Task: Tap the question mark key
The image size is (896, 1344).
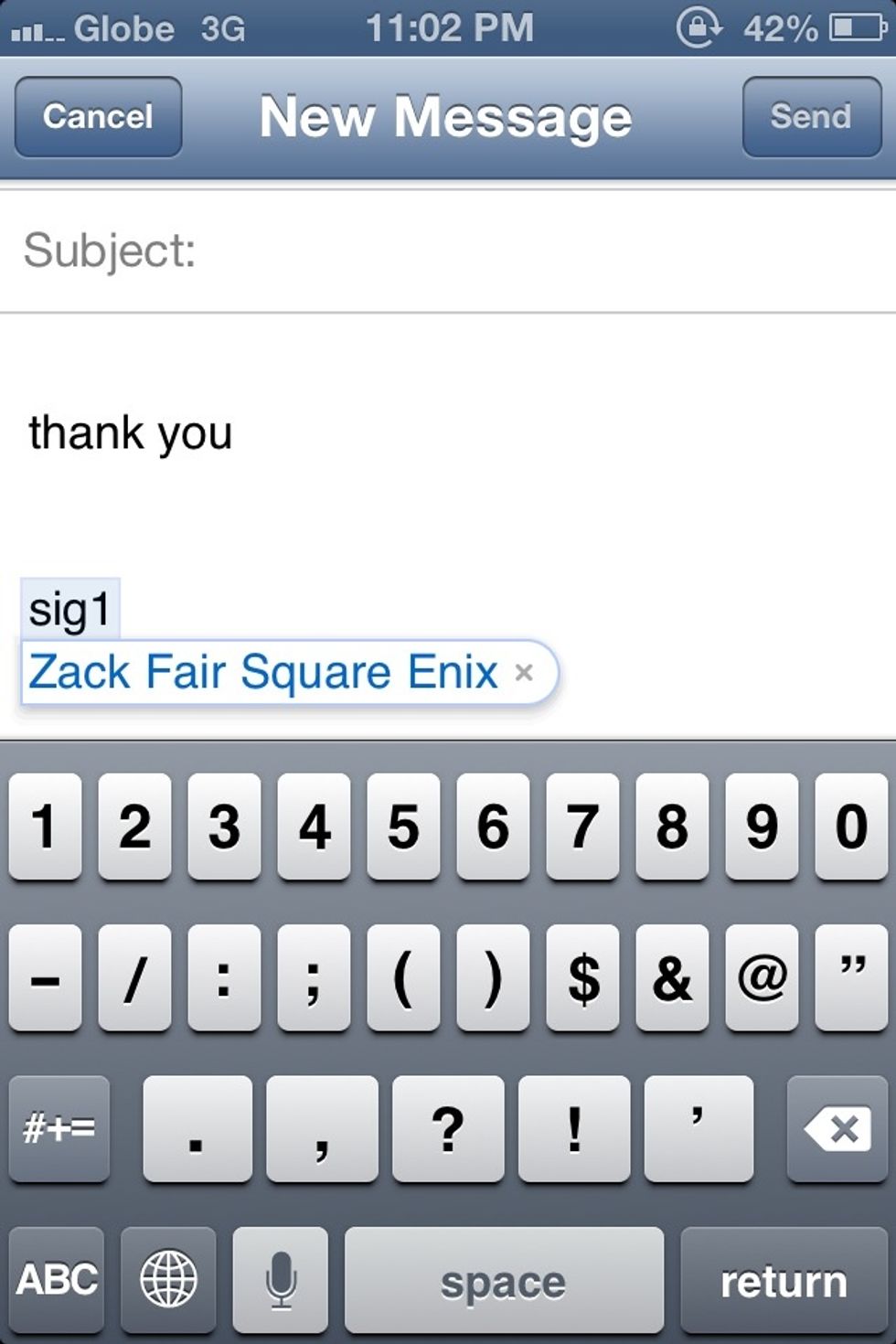Action: 448,1128
